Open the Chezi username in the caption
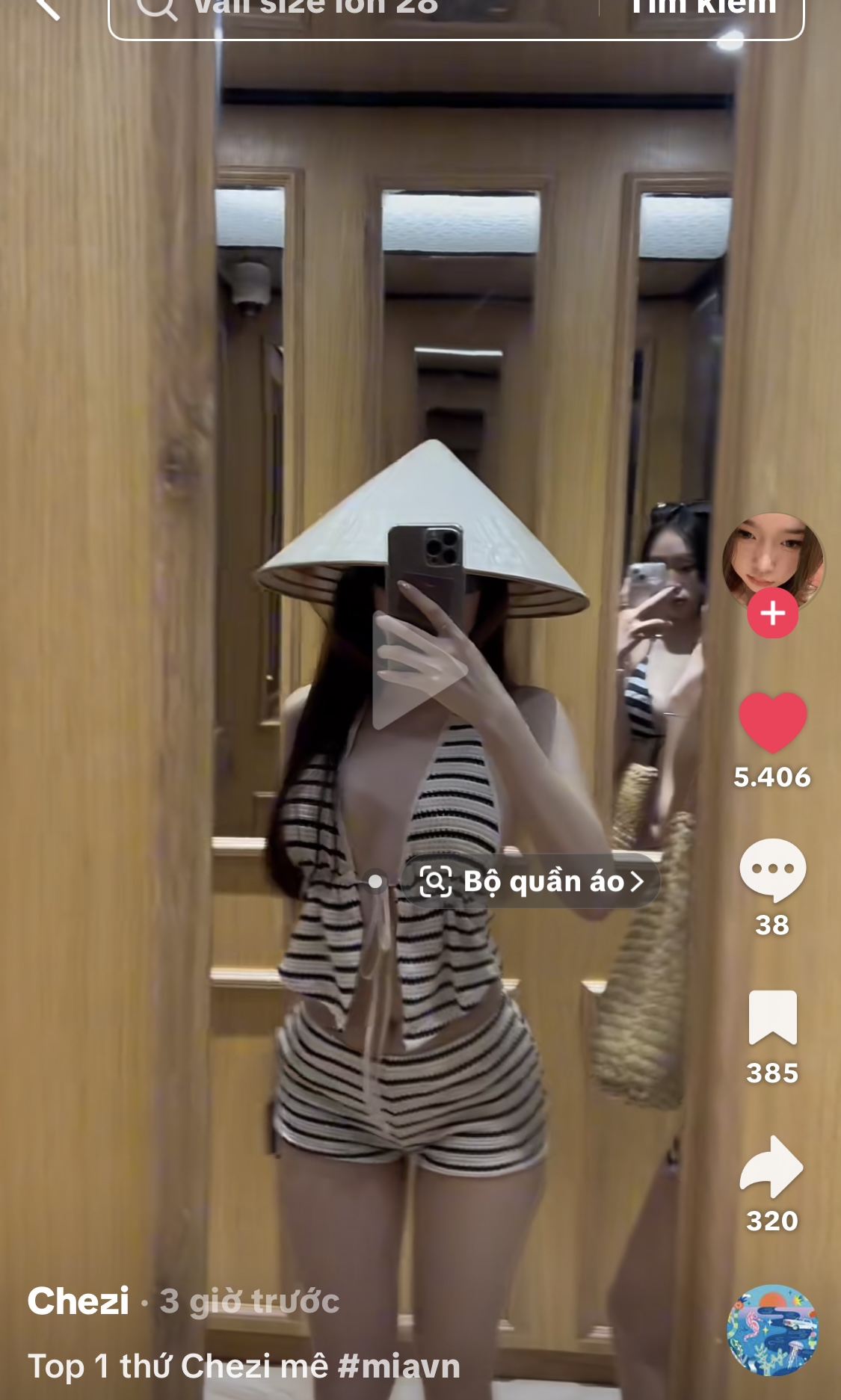Screen dimensions: 841x1400 pos(78,1301)
